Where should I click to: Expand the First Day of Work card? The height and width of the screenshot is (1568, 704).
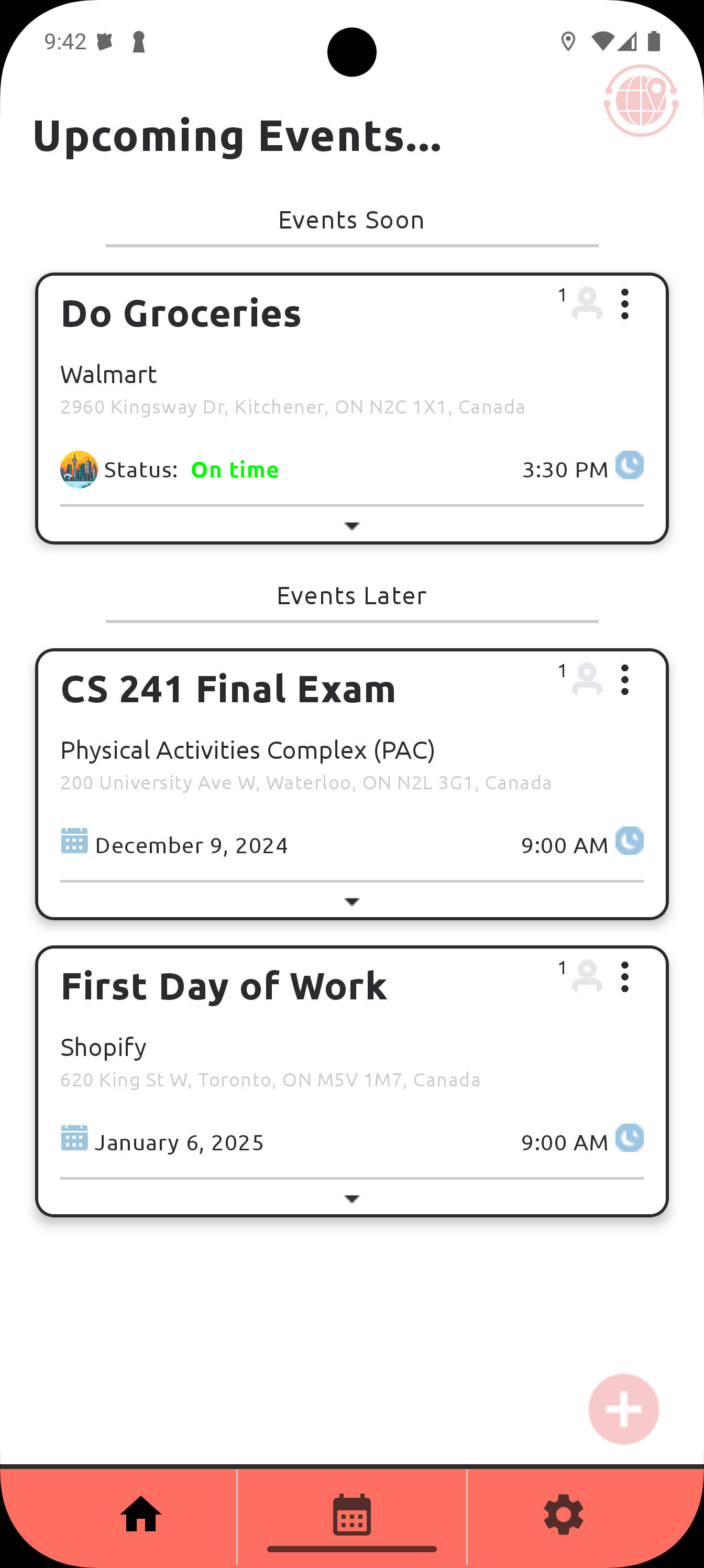click(x=351, y=1199)
